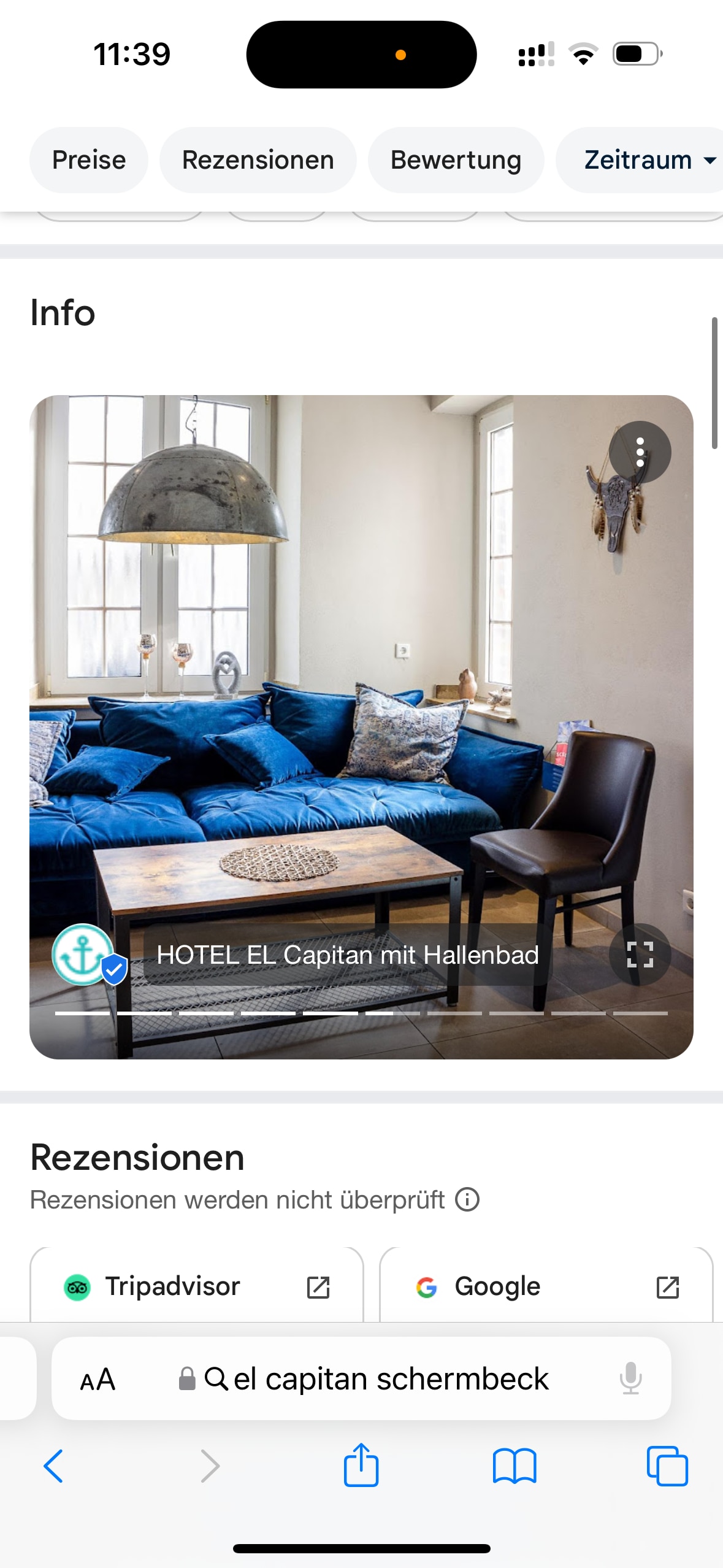Show info about unverified reviews
The image size is (723, 1568).
point(467,1199)
